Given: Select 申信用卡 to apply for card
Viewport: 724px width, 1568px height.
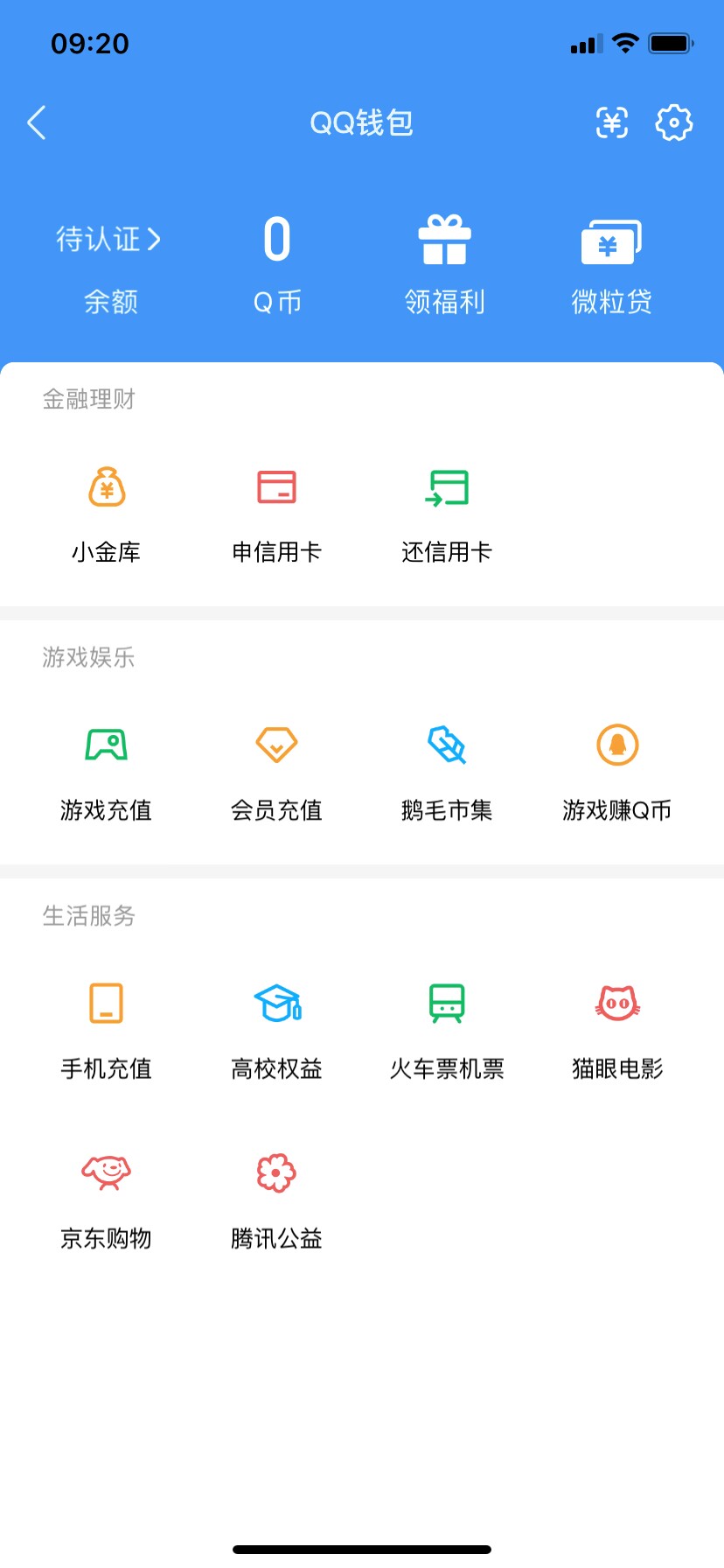Looking at the screenshot, I should pos(276,512).
